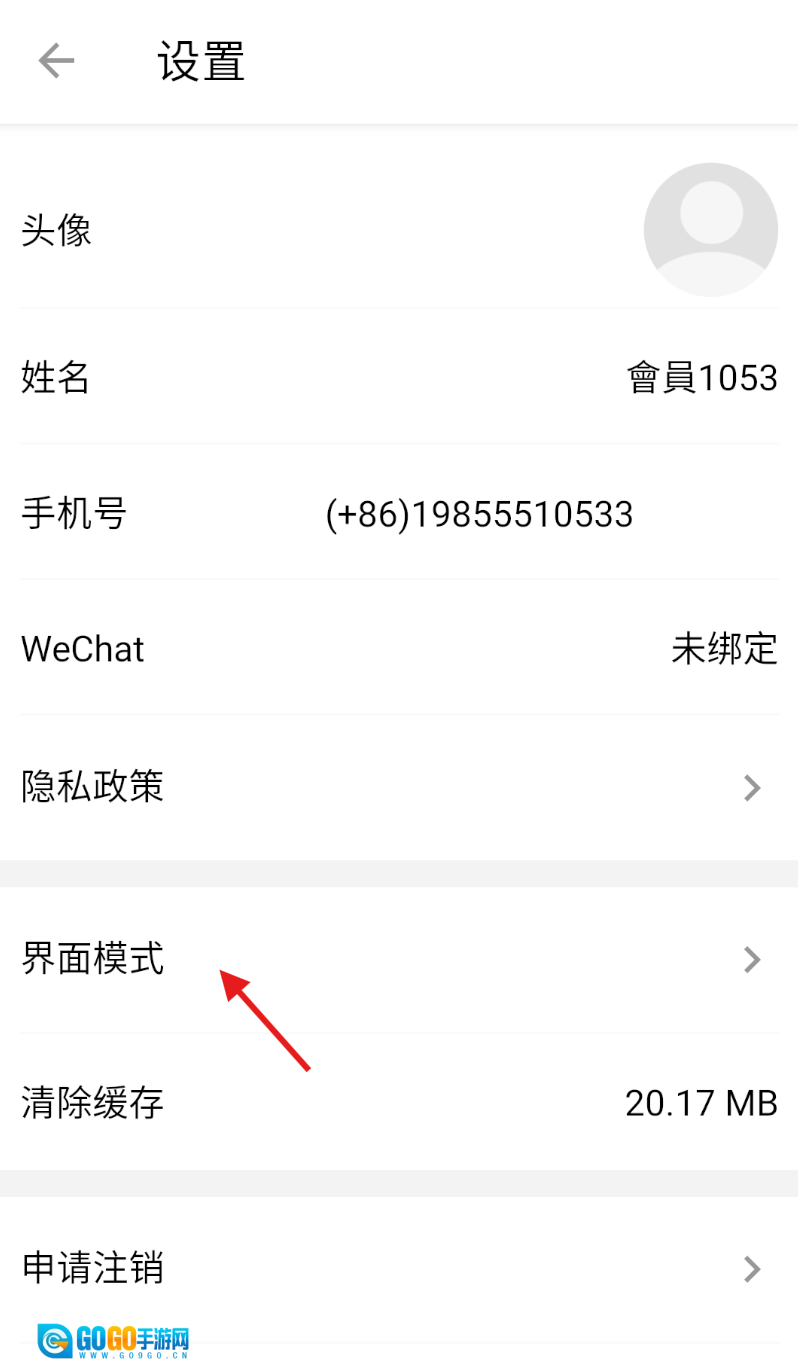Open the 手机号 row
The width and height of the screenshot is (798, 1369).
(400, 514)
